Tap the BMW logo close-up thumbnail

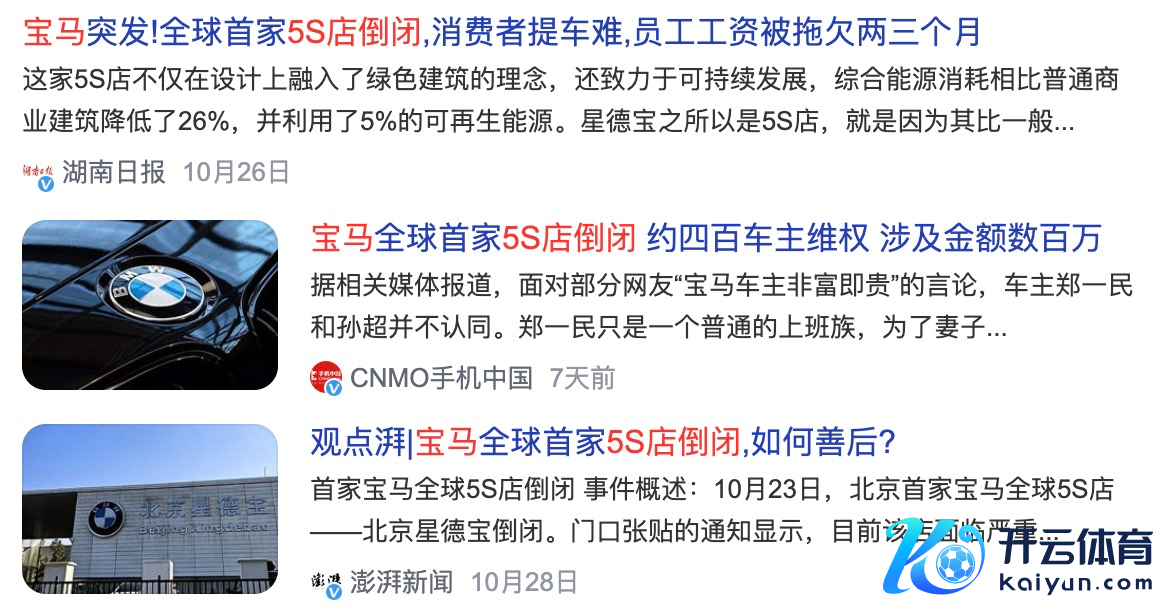(x=150, y=305)
